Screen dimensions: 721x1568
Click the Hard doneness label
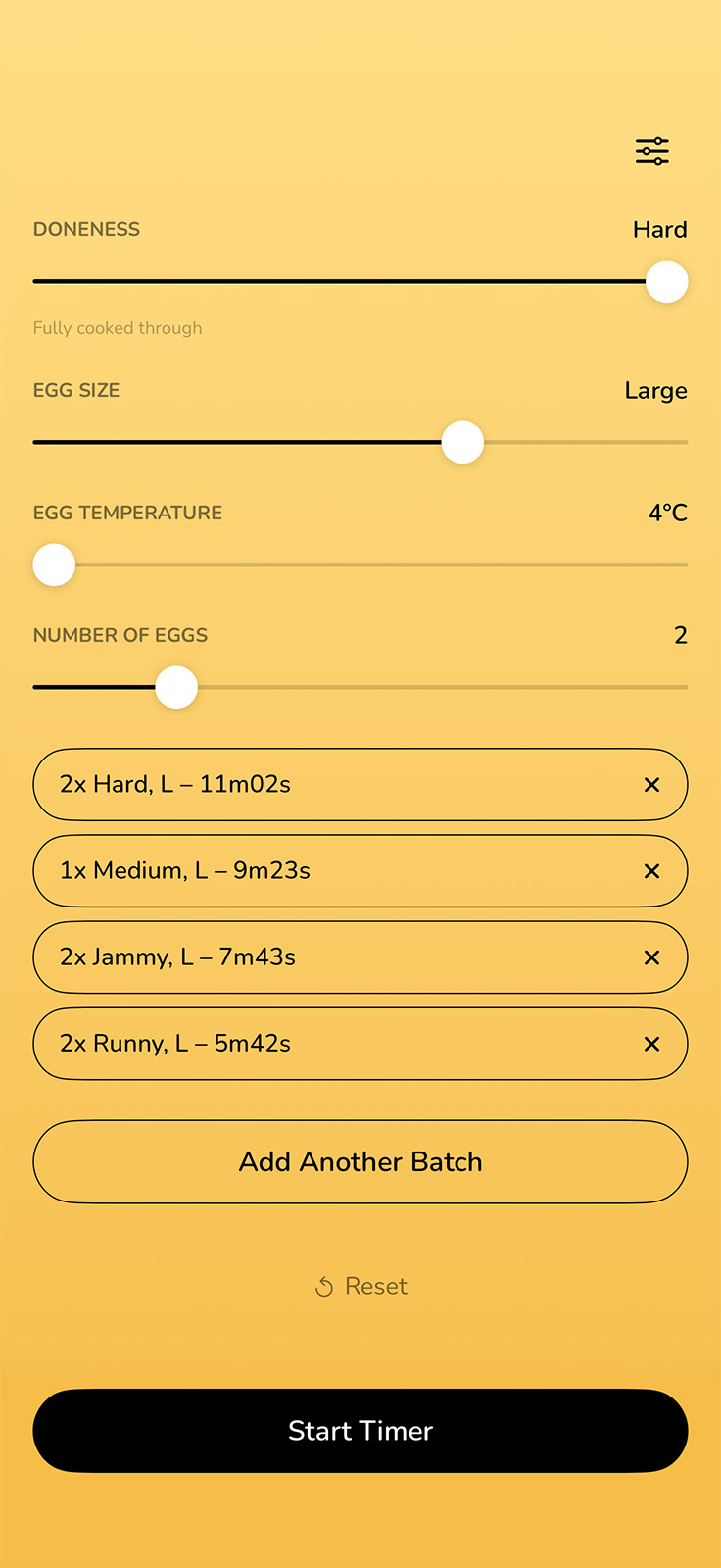pyautogui.click(x=660, y=229)
